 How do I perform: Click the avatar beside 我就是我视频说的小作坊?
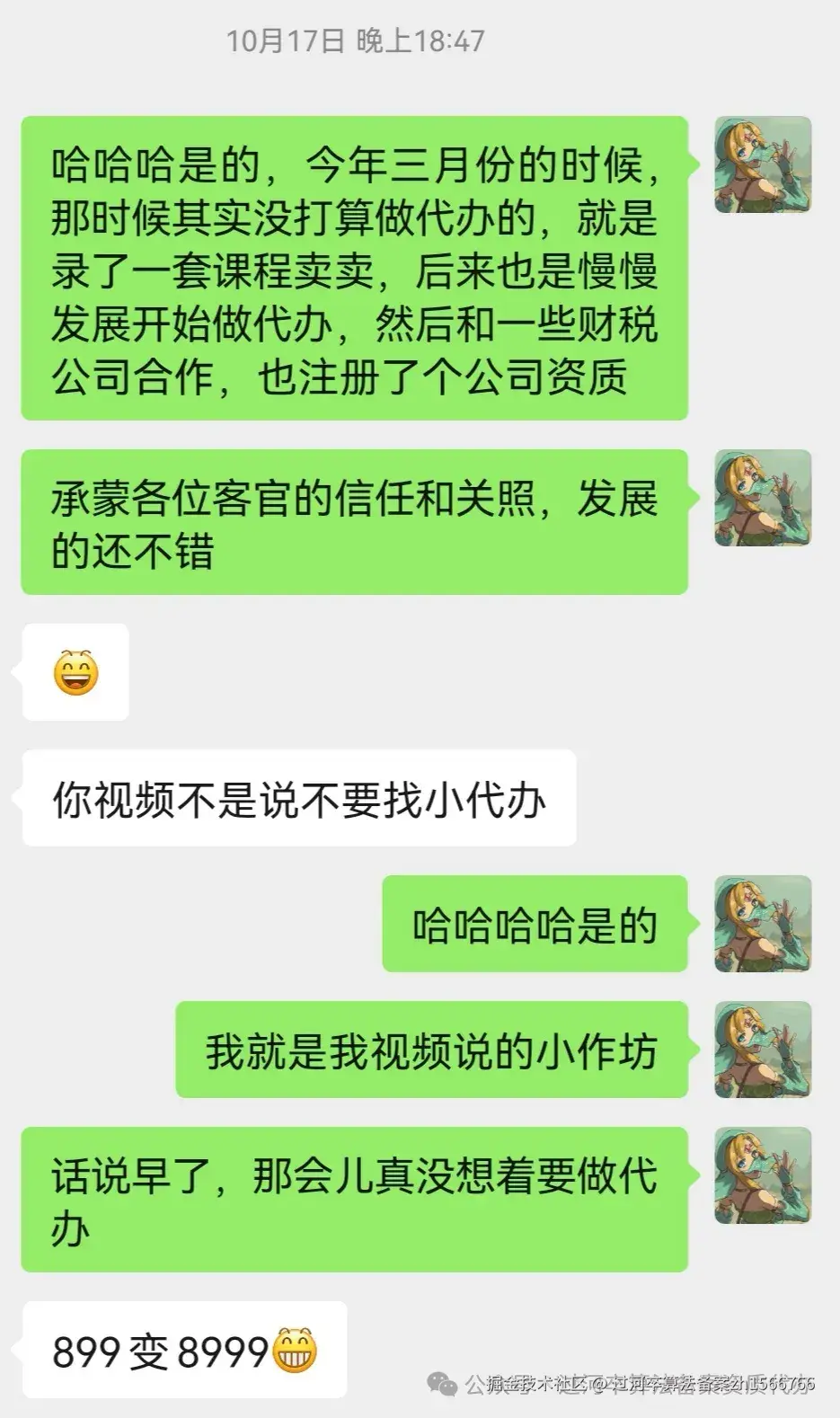764,1051
